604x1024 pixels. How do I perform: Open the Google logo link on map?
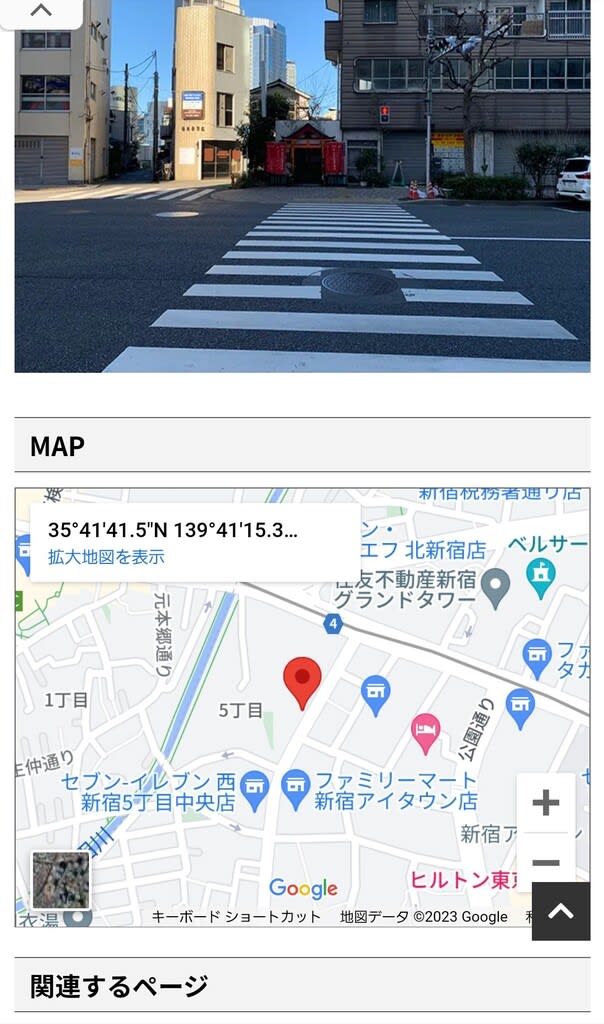pos(303,888)
